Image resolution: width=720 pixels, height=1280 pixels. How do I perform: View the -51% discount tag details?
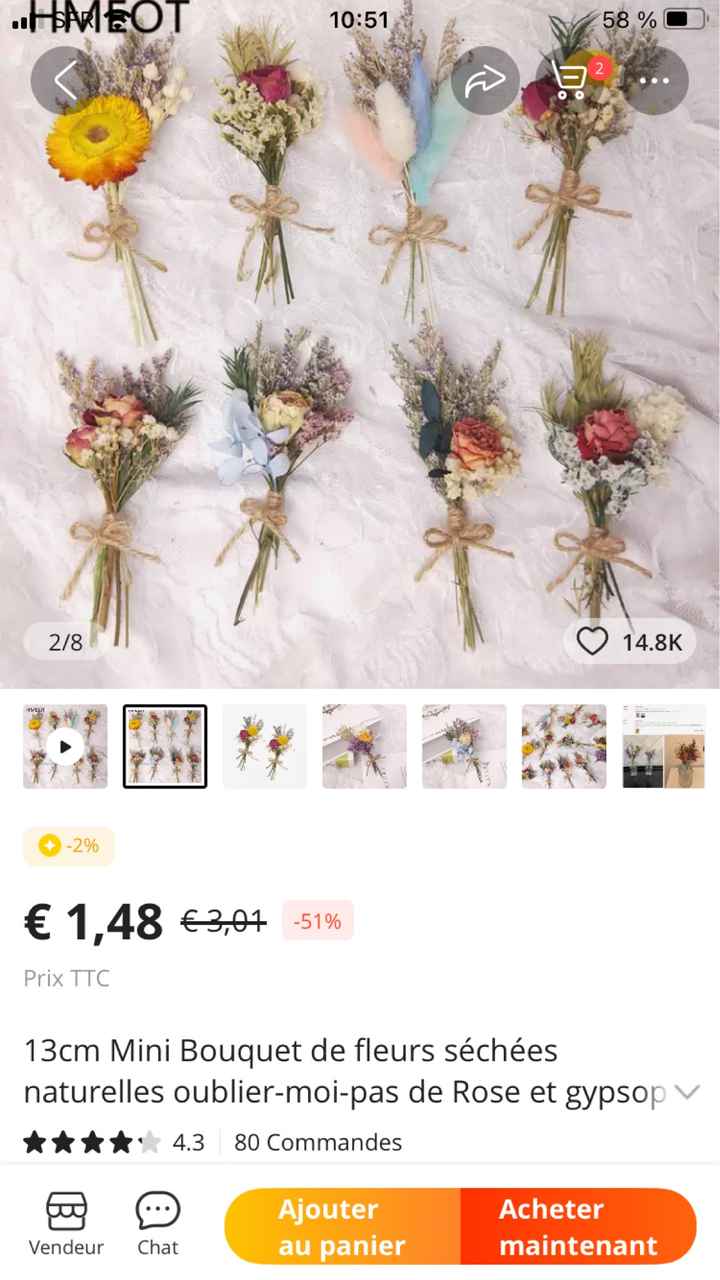click(318, 921)
